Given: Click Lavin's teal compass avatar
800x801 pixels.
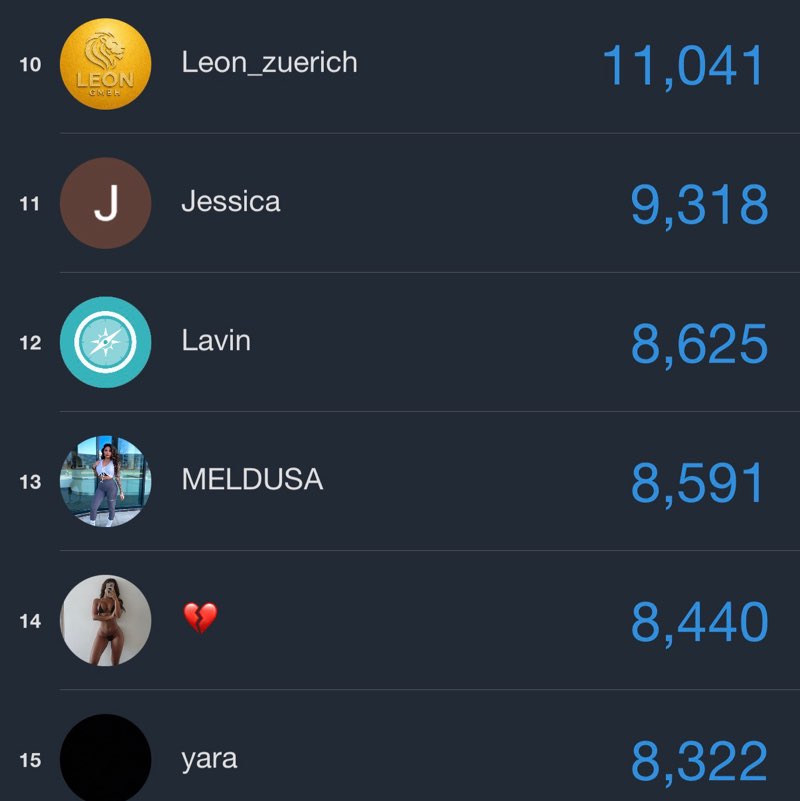Looking at the screenshot, I should pos(105,340).
